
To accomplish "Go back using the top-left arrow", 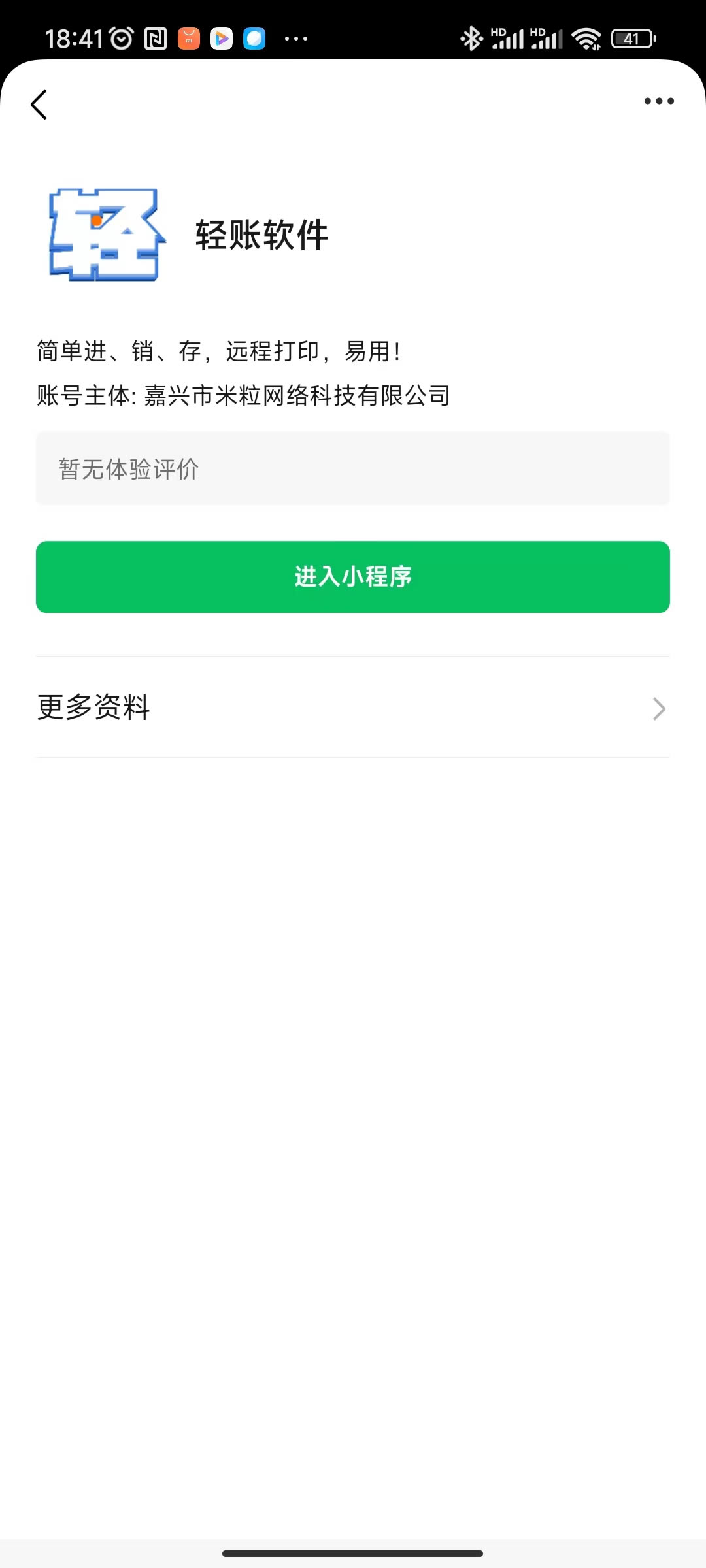I will (x=39, y=105).
